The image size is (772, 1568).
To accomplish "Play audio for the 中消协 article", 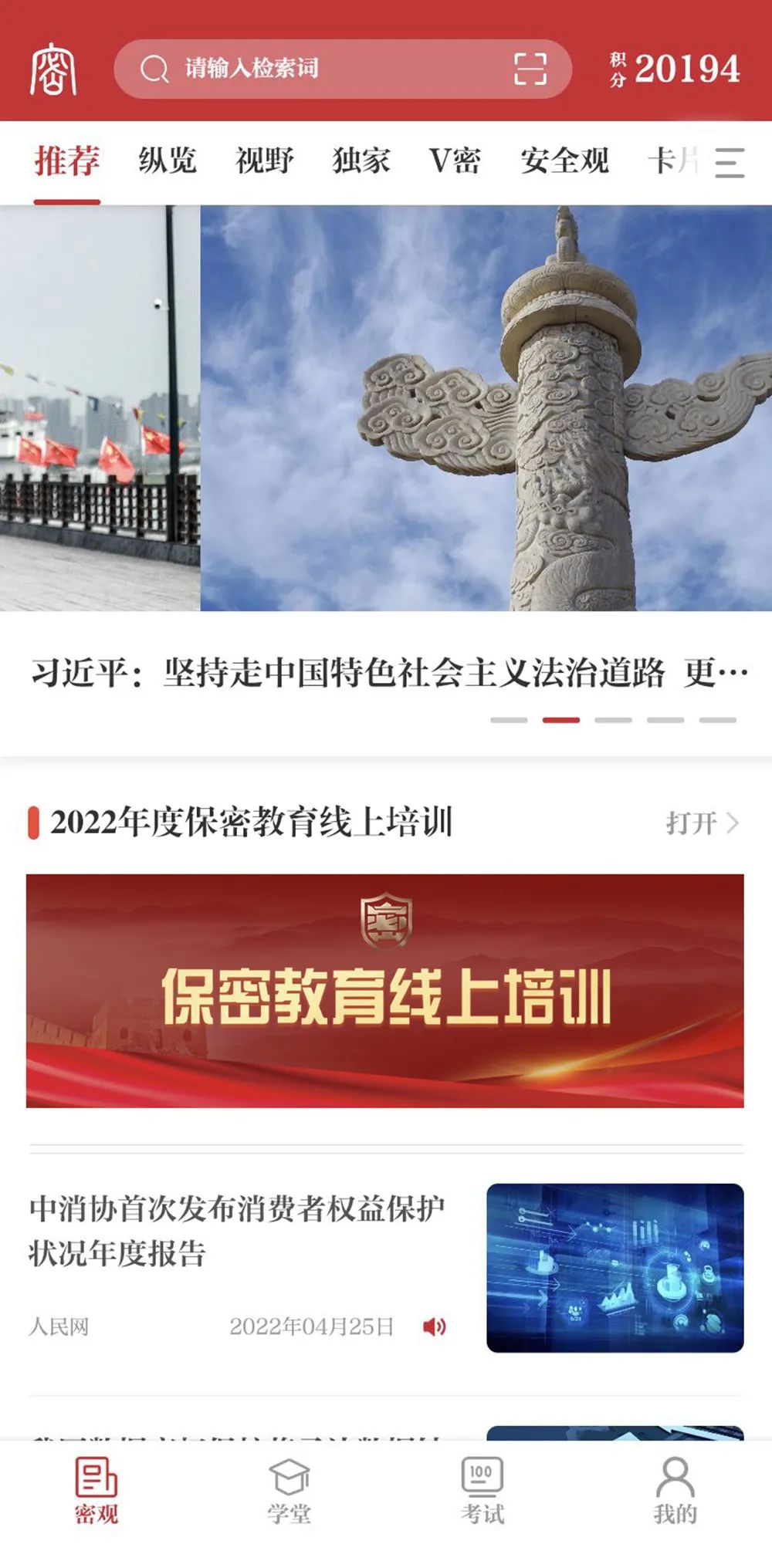I will (434, 1326).
